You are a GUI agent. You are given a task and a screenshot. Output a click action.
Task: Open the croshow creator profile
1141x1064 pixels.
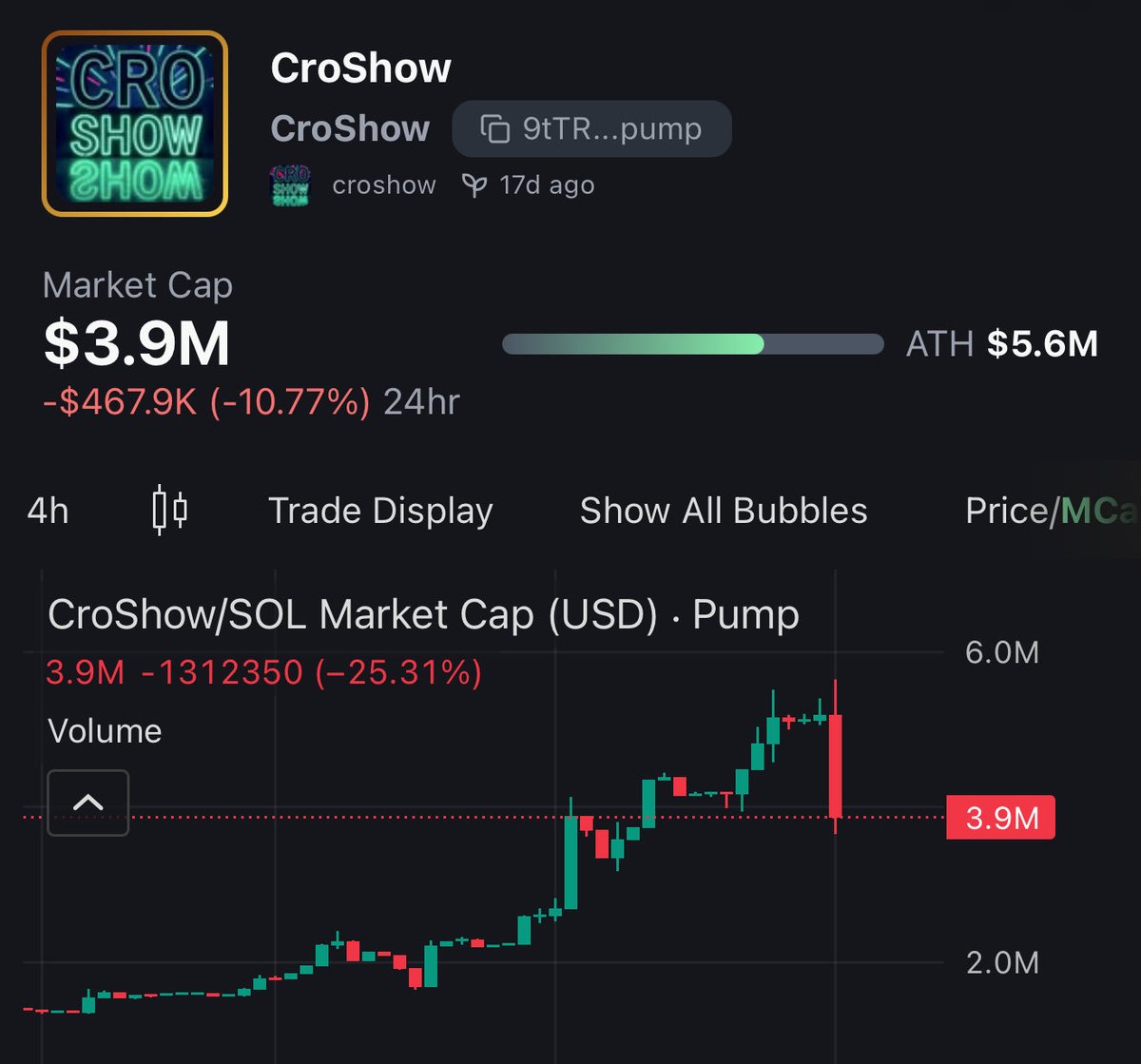pos(382,184)
